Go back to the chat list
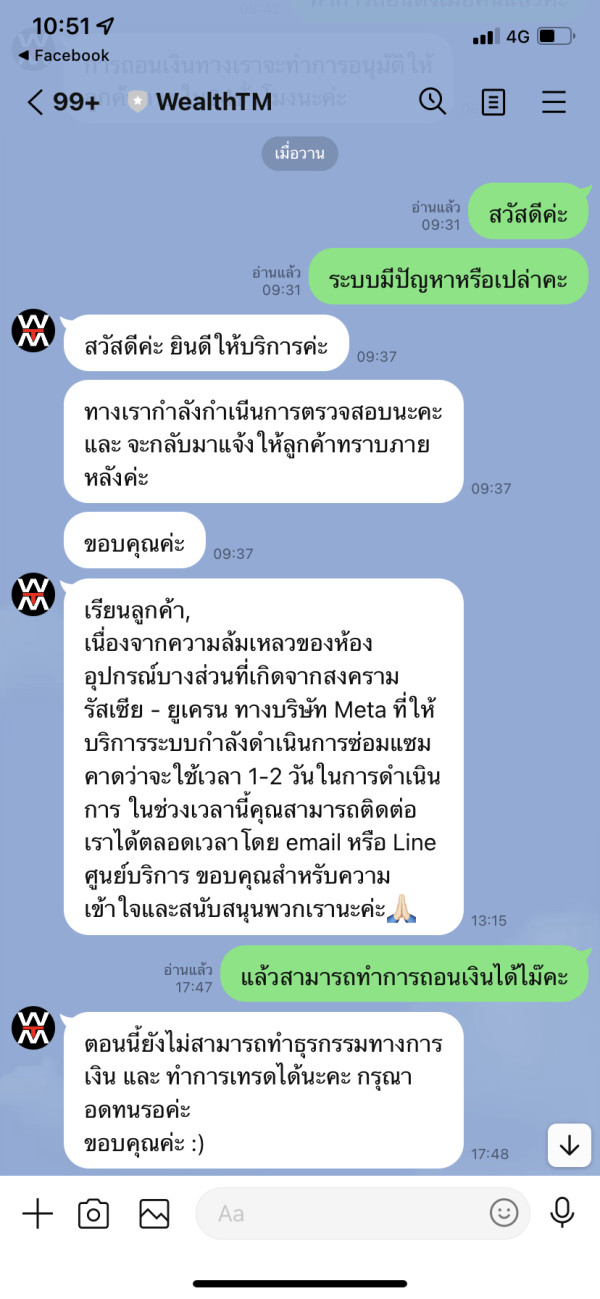 tap(35, 102)
